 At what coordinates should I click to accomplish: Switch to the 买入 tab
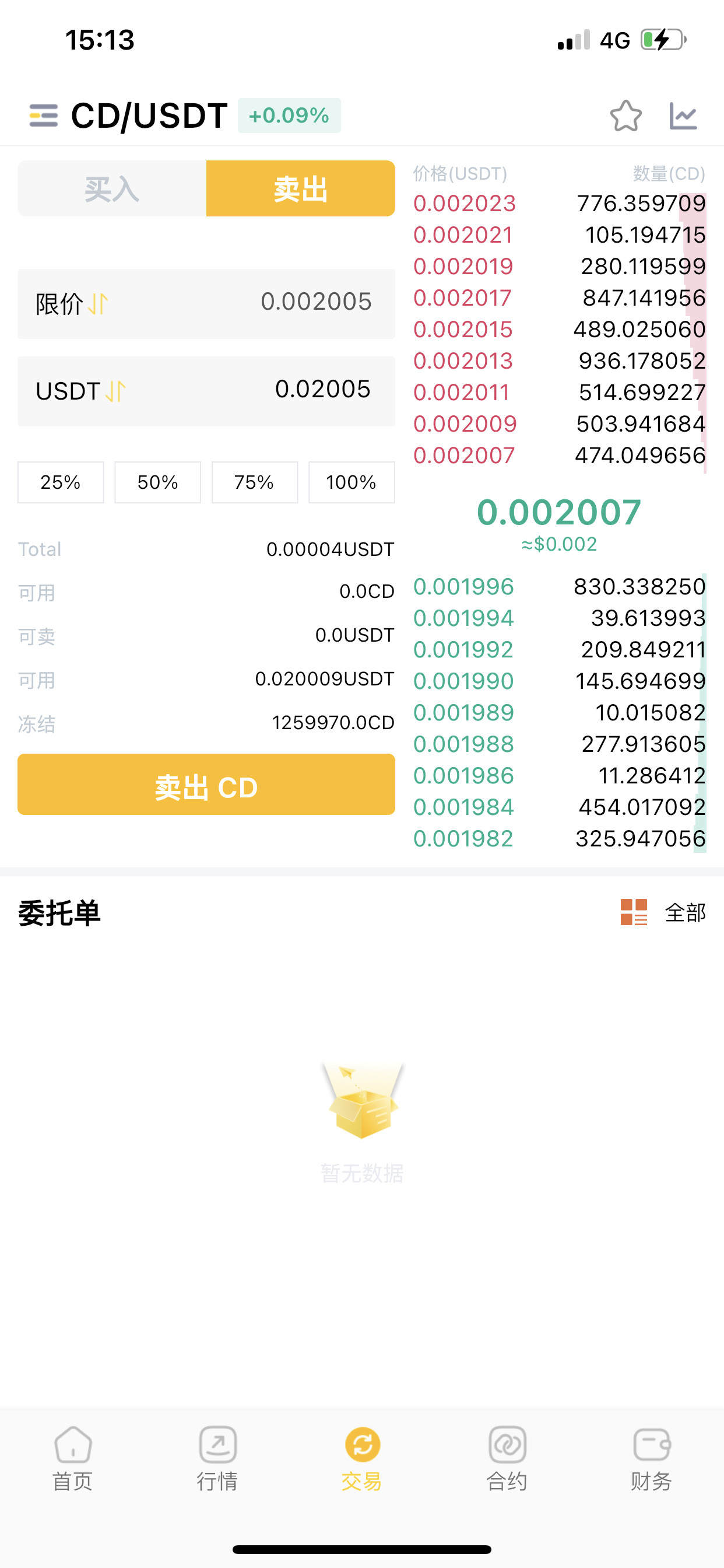point(112,188)
